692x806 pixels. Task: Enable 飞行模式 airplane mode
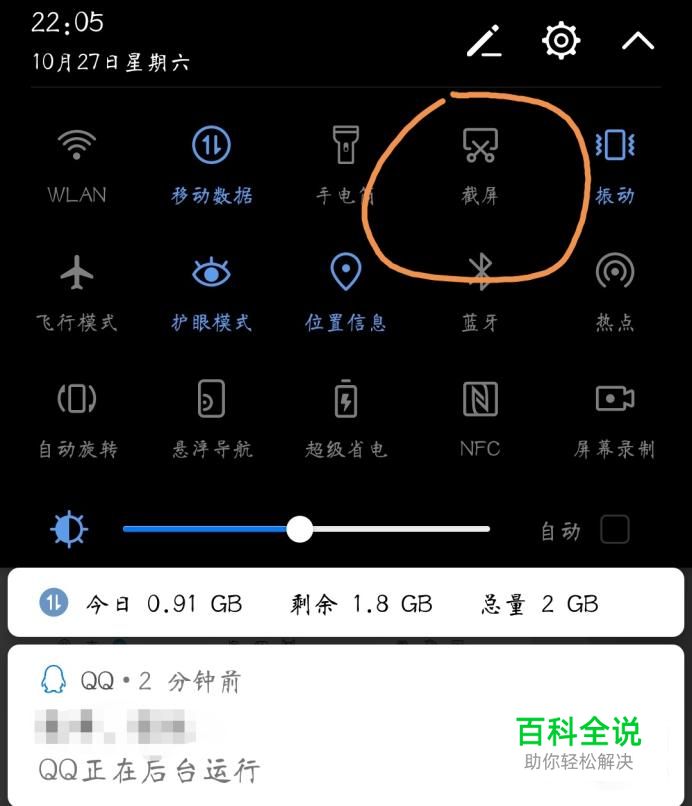(x=77, y=272)
